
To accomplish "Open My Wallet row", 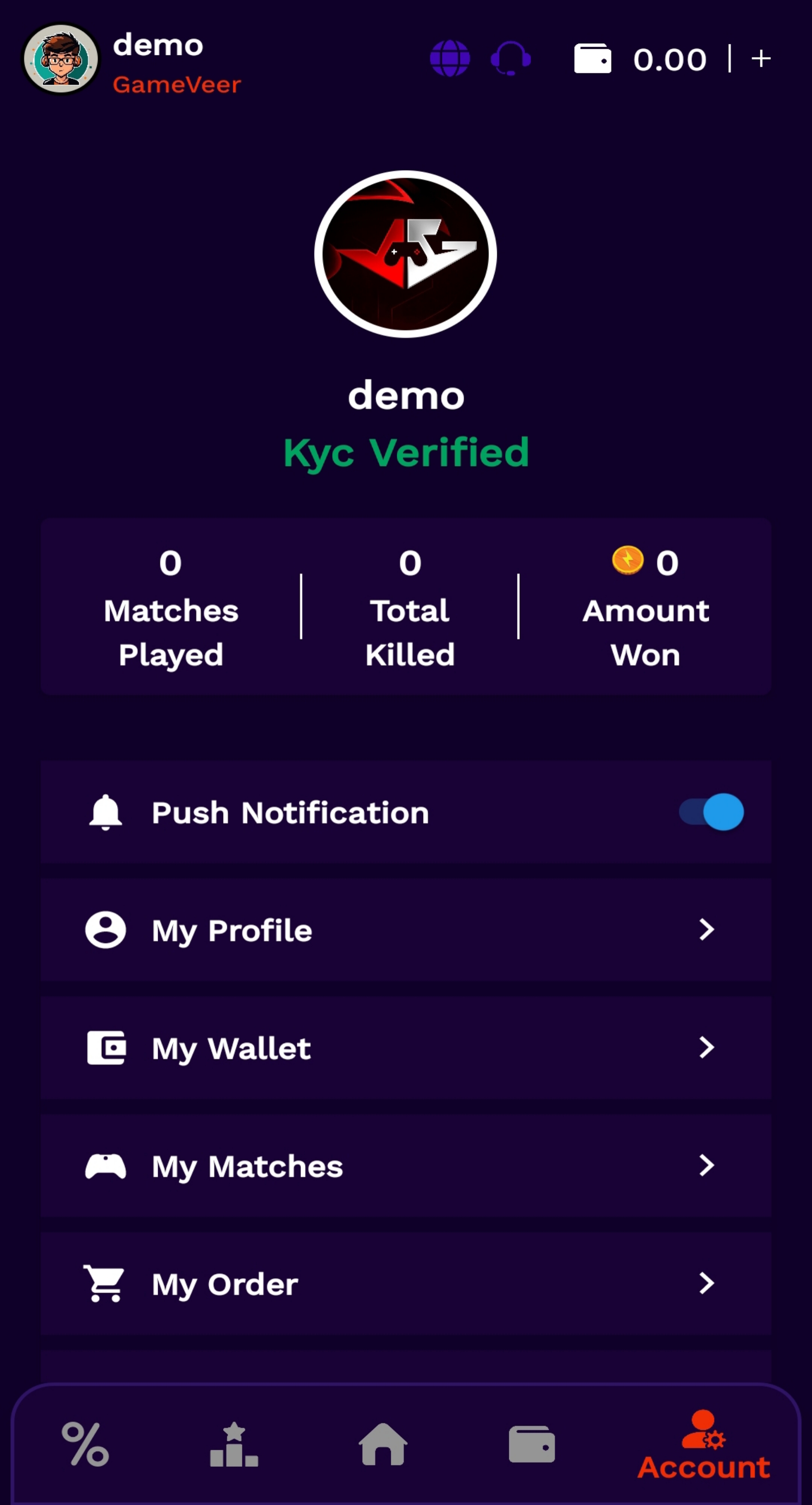I will coord(406,1048).
